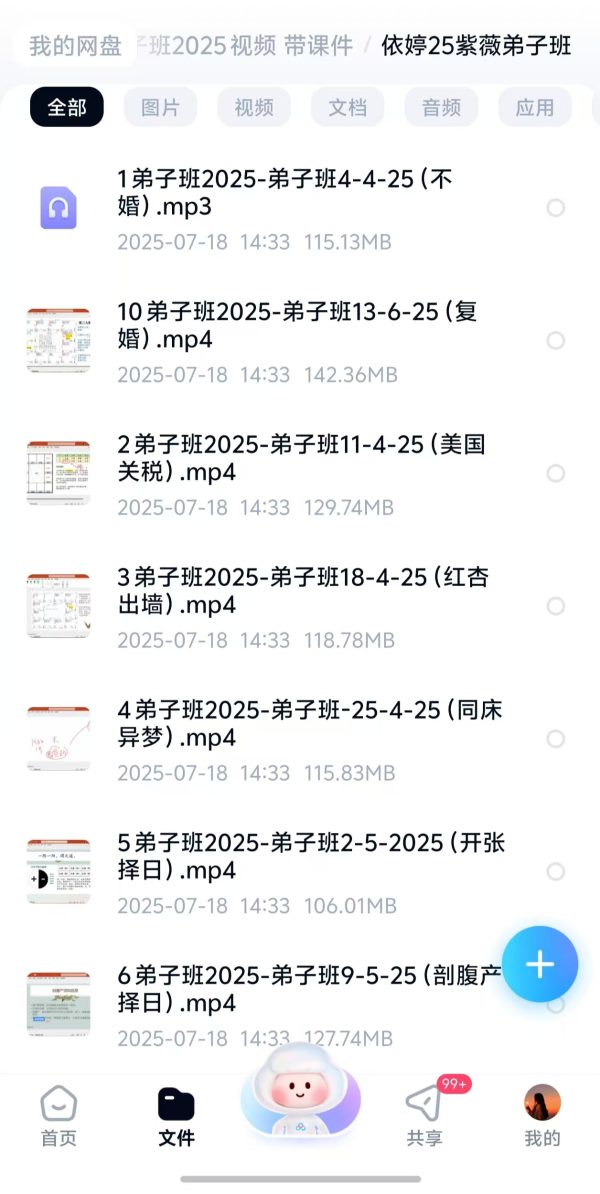Tap the blue plus floating button
Viewport: 600px width, 1194px height.
(540, 964)
